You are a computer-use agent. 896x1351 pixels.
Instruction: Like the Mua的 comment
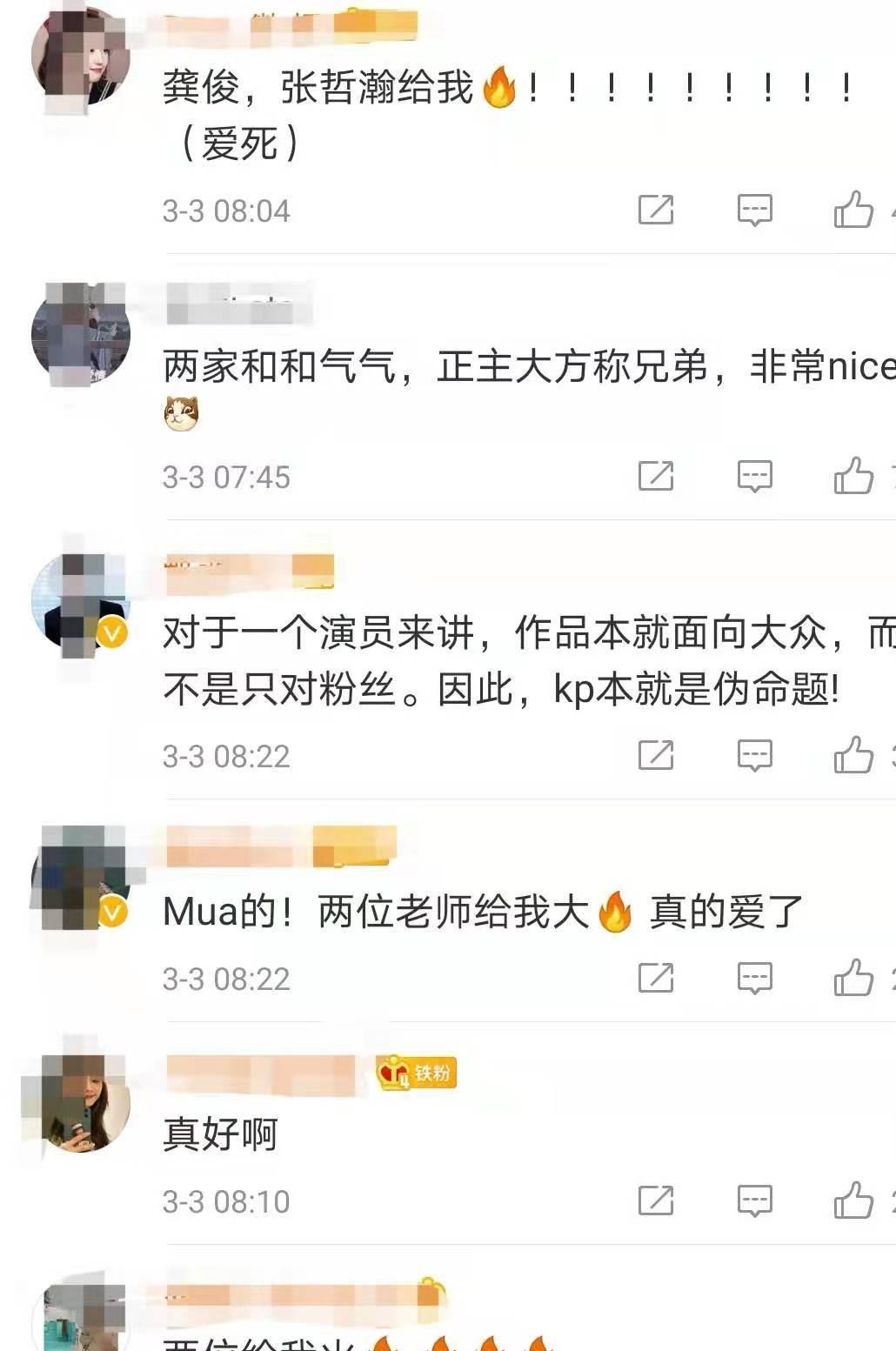[853, 978]
